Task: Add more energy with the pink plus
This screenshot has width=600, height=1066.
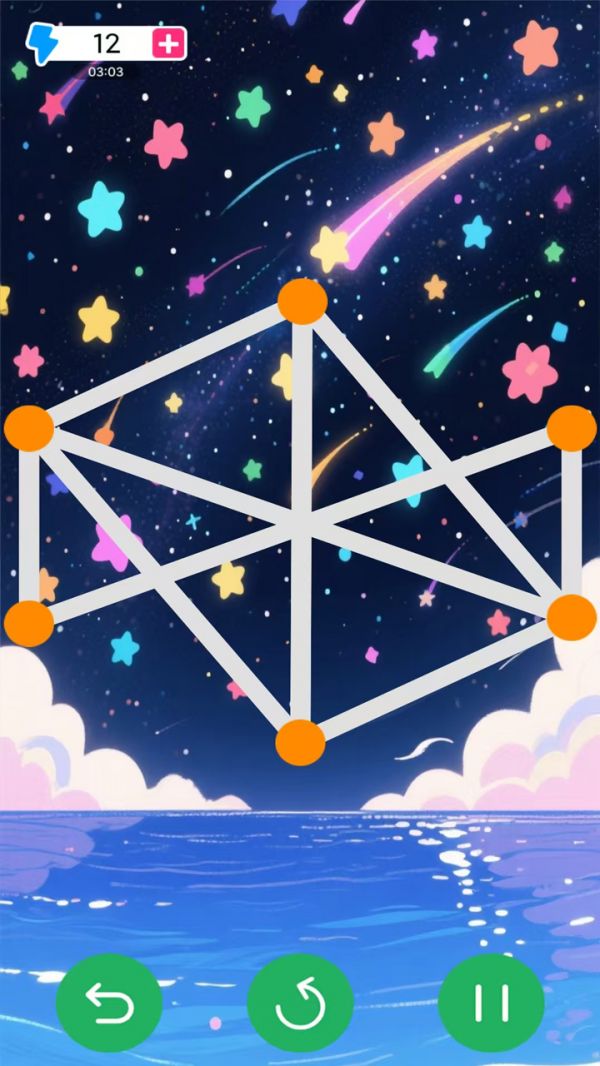Action: coord(168,43)
